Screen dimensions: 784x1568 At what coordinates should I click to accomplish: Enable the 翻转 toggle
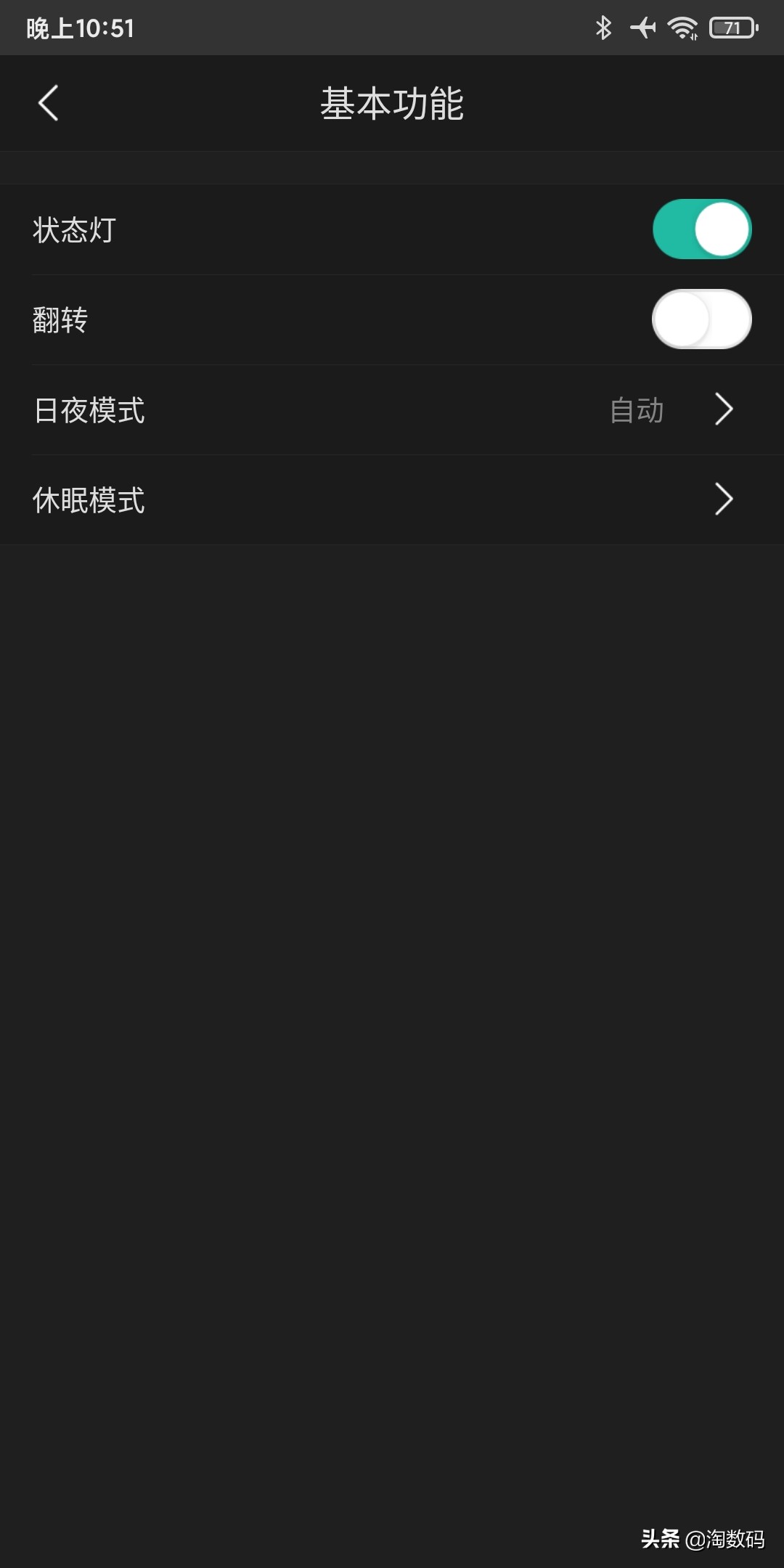coord(702,319)
